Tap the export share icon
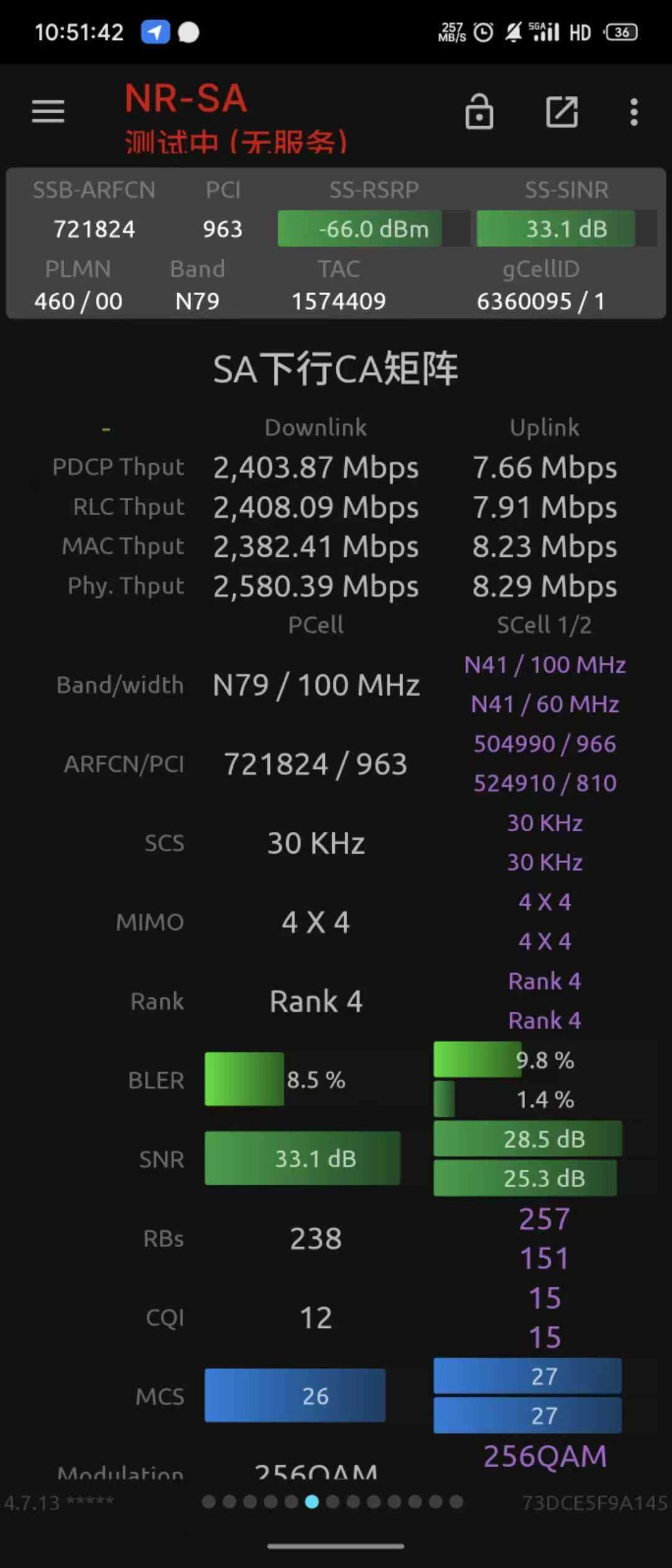This screenshot has width=672, height=1568. tap(562, 112)
